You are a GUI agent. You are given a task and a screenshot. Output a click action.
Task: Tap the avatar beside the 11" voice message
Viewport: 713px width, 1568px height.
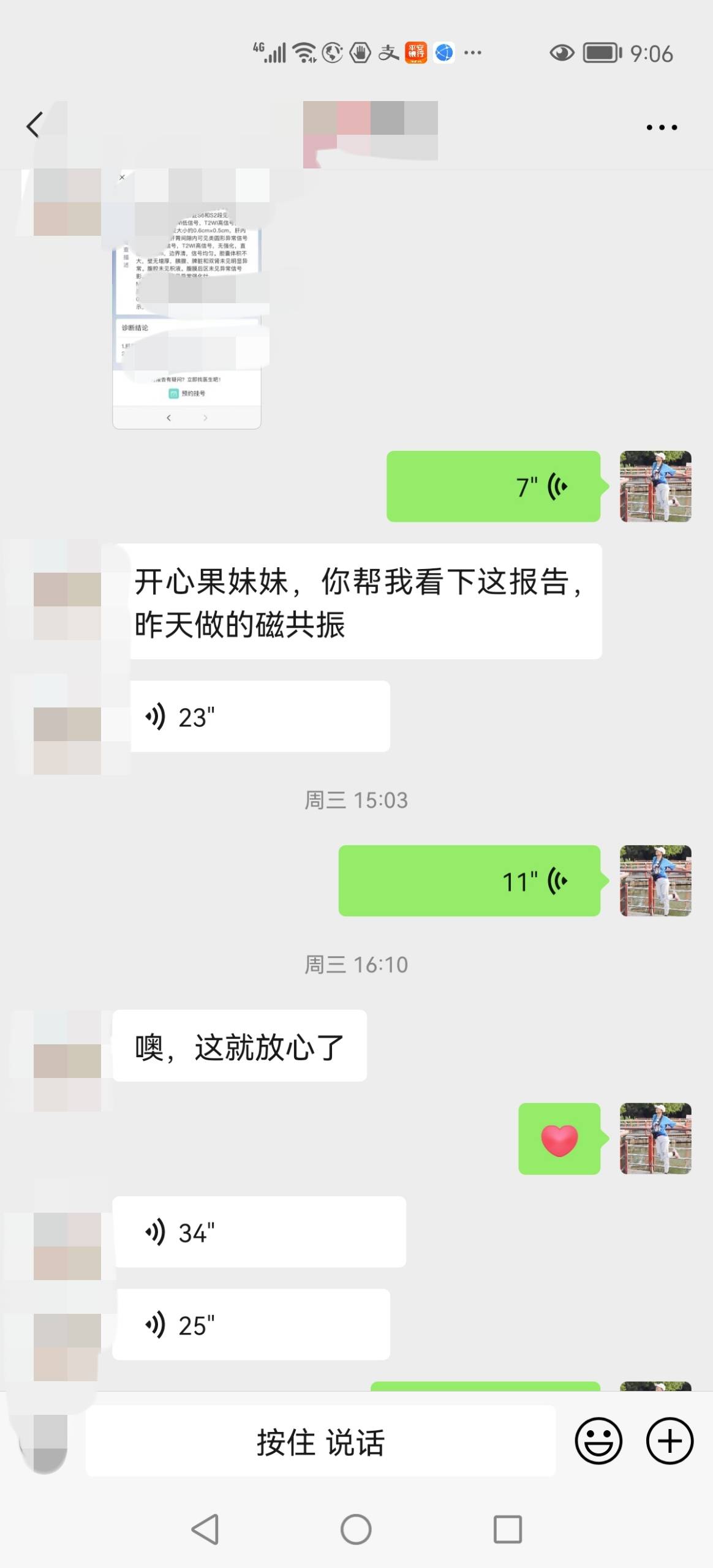655,882
